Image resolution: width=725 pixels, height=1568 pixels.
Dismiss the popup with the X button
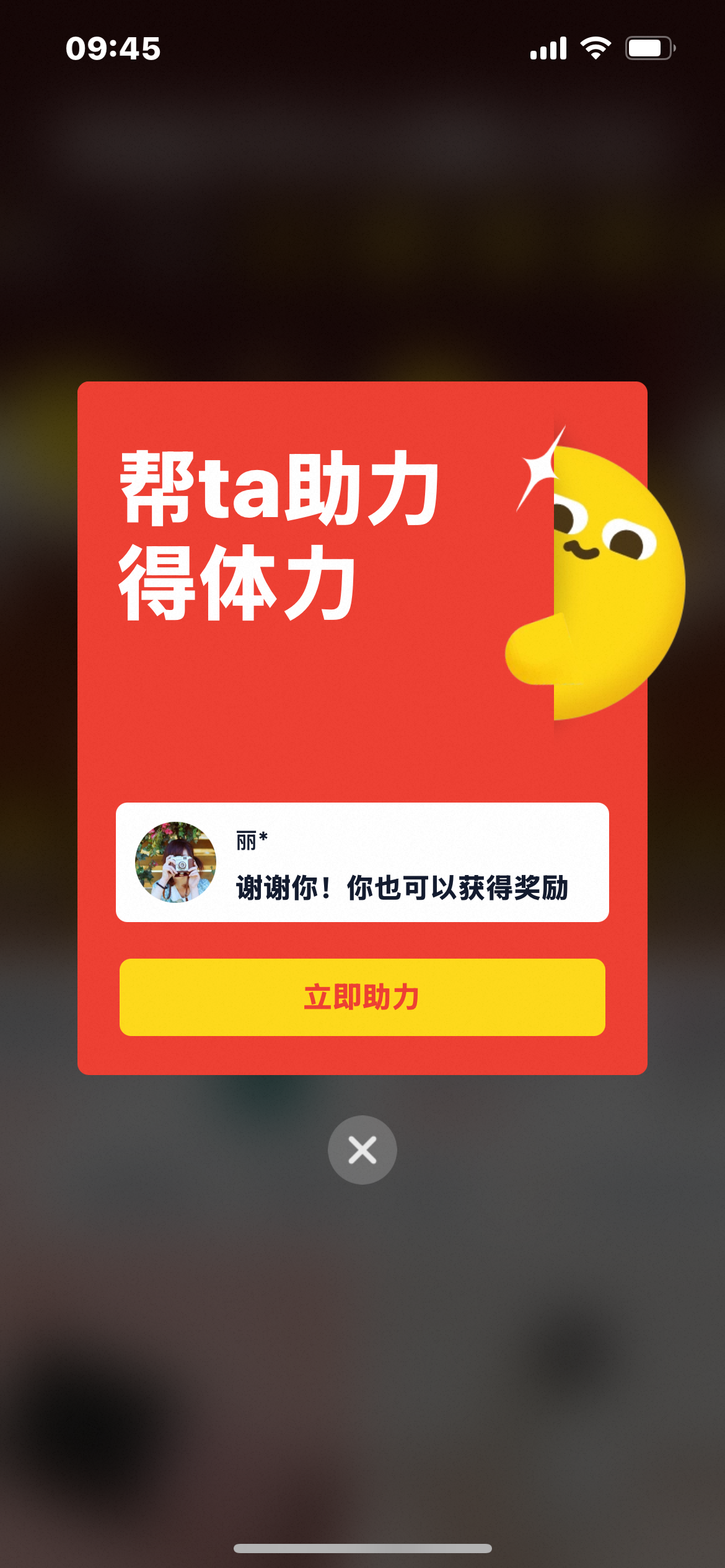[362, 1150]
